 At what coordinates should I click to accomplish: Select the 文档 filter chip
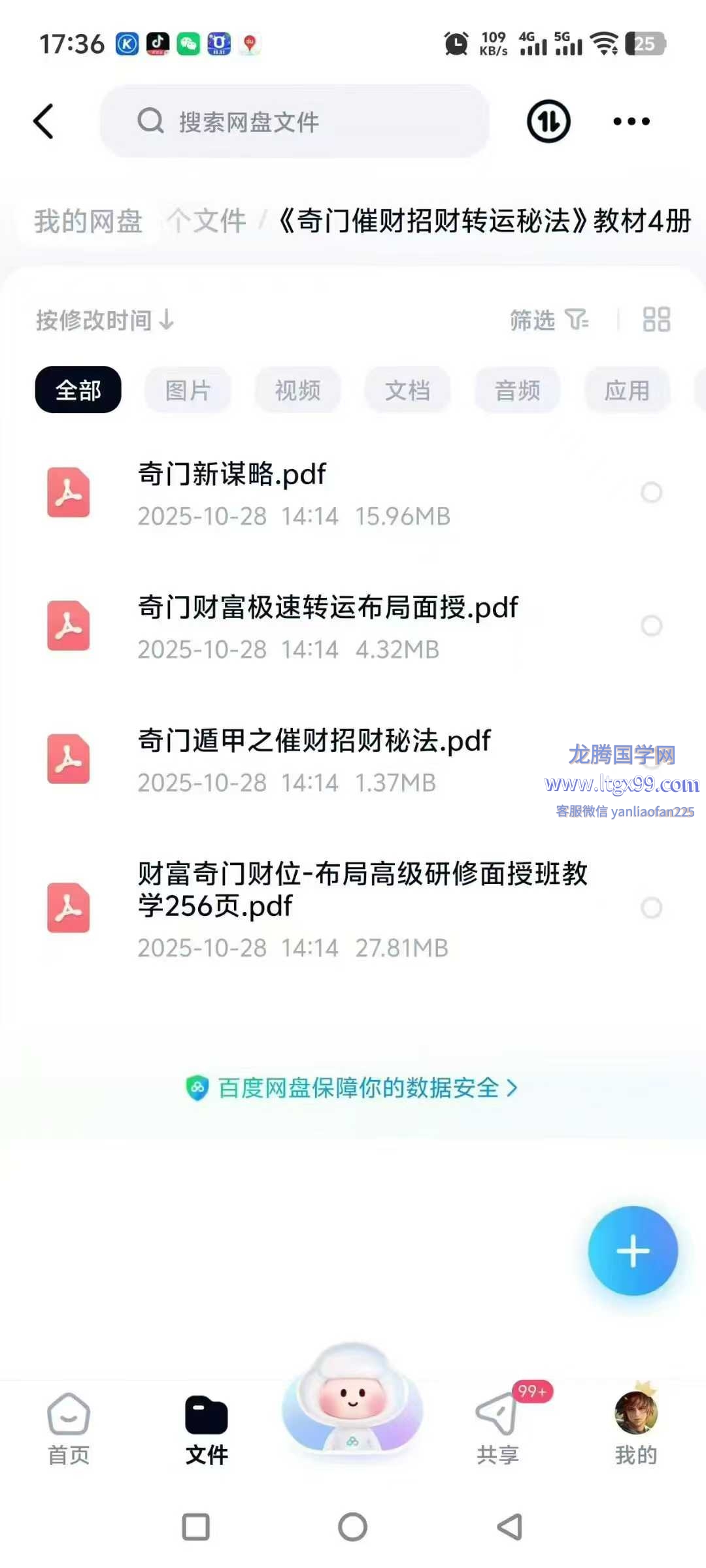click(407, 390)
